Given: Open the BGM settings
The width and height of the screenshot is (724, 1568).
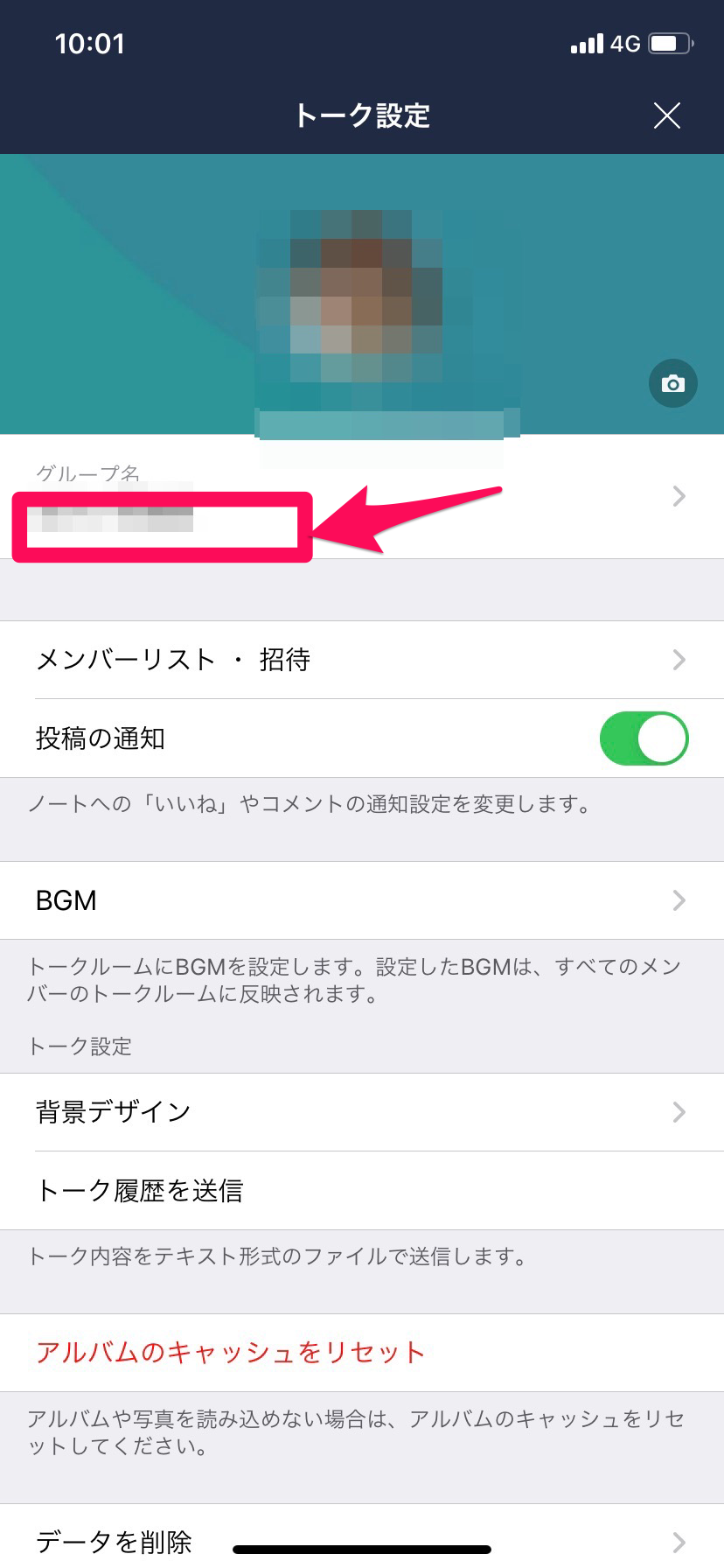Looking at the screenshot, I should point(362,900).
